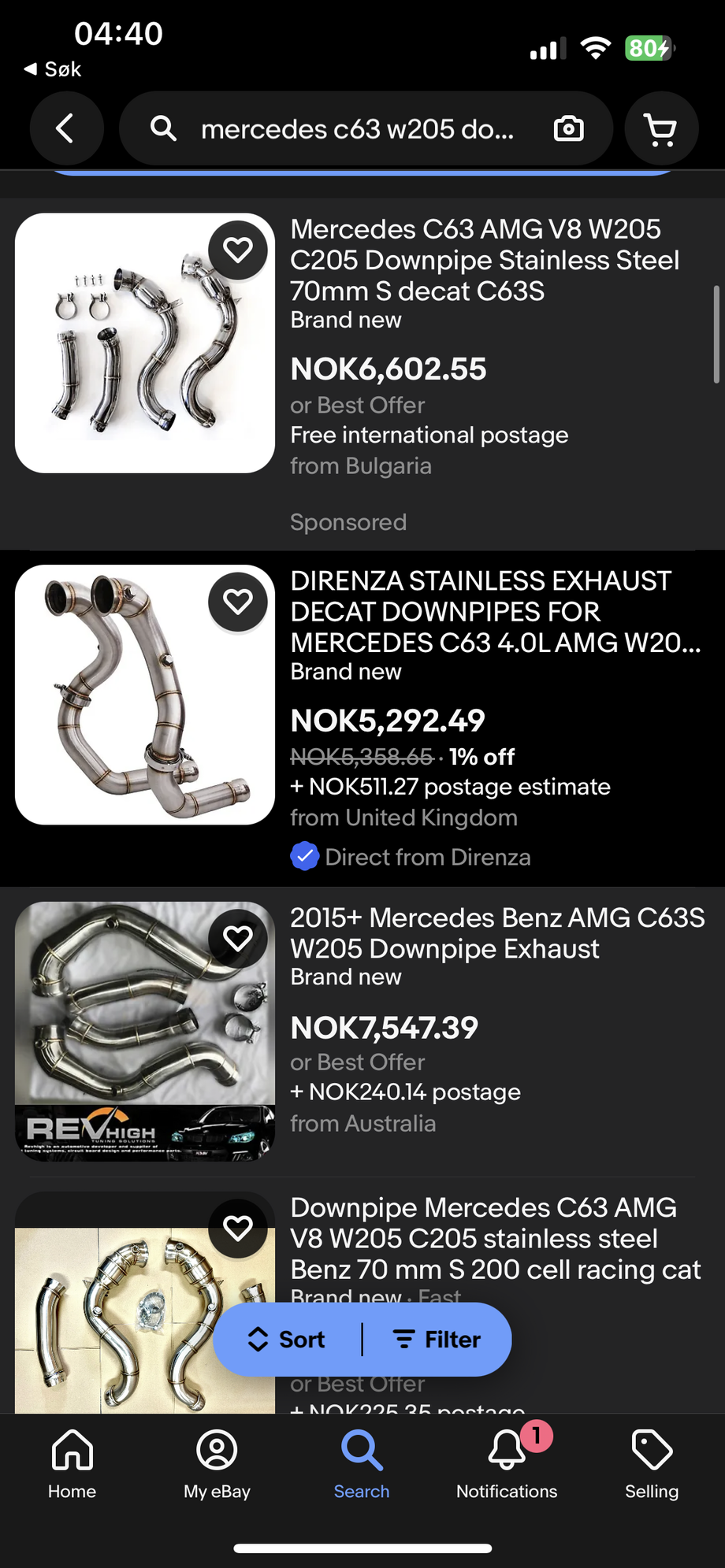Open the shopping cart
Image resolution: width=725 pixels, height=1568 pixels.
pyautogui.click(x=660, y=129)
